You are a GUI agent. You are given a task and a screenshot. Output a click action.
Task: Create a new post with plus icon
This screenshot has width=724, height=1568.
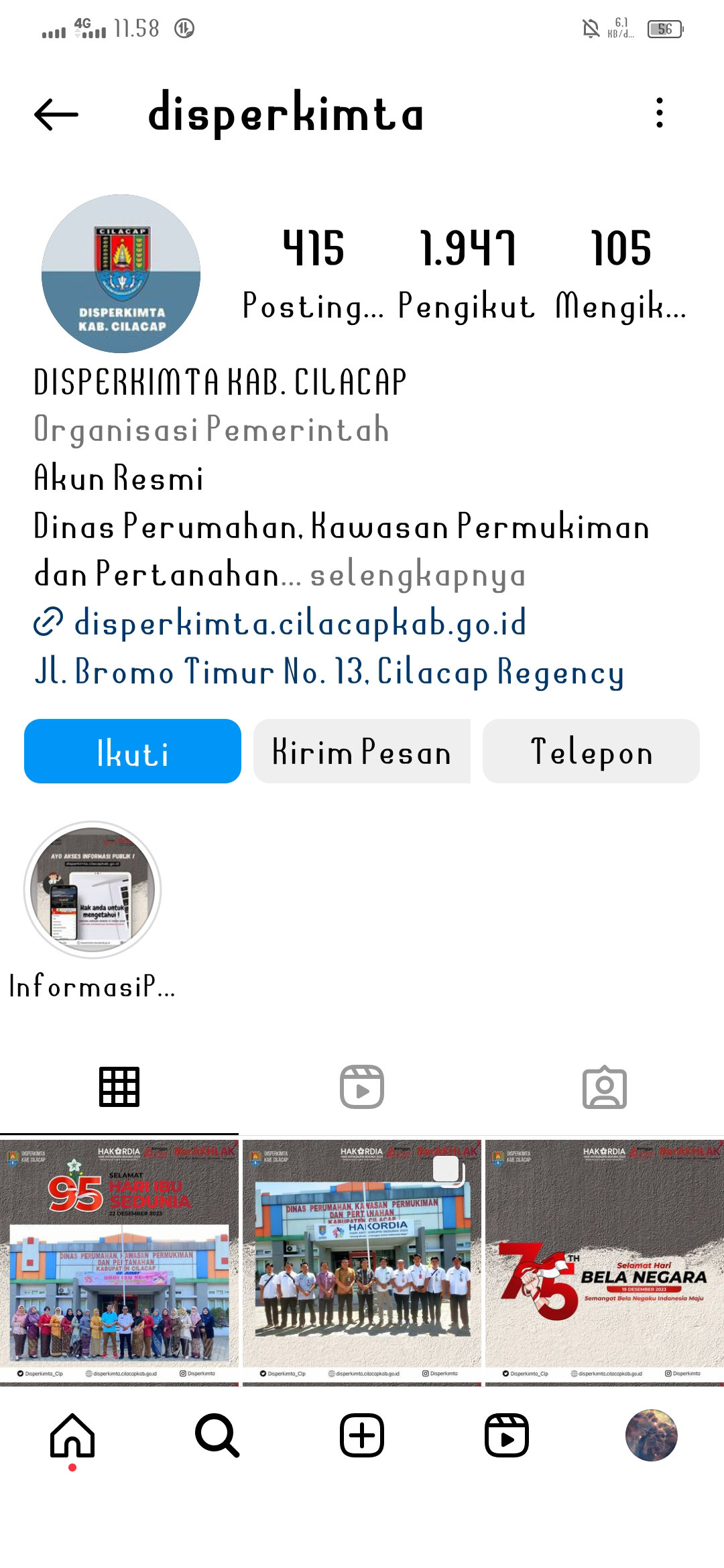tap(362, 1435)
